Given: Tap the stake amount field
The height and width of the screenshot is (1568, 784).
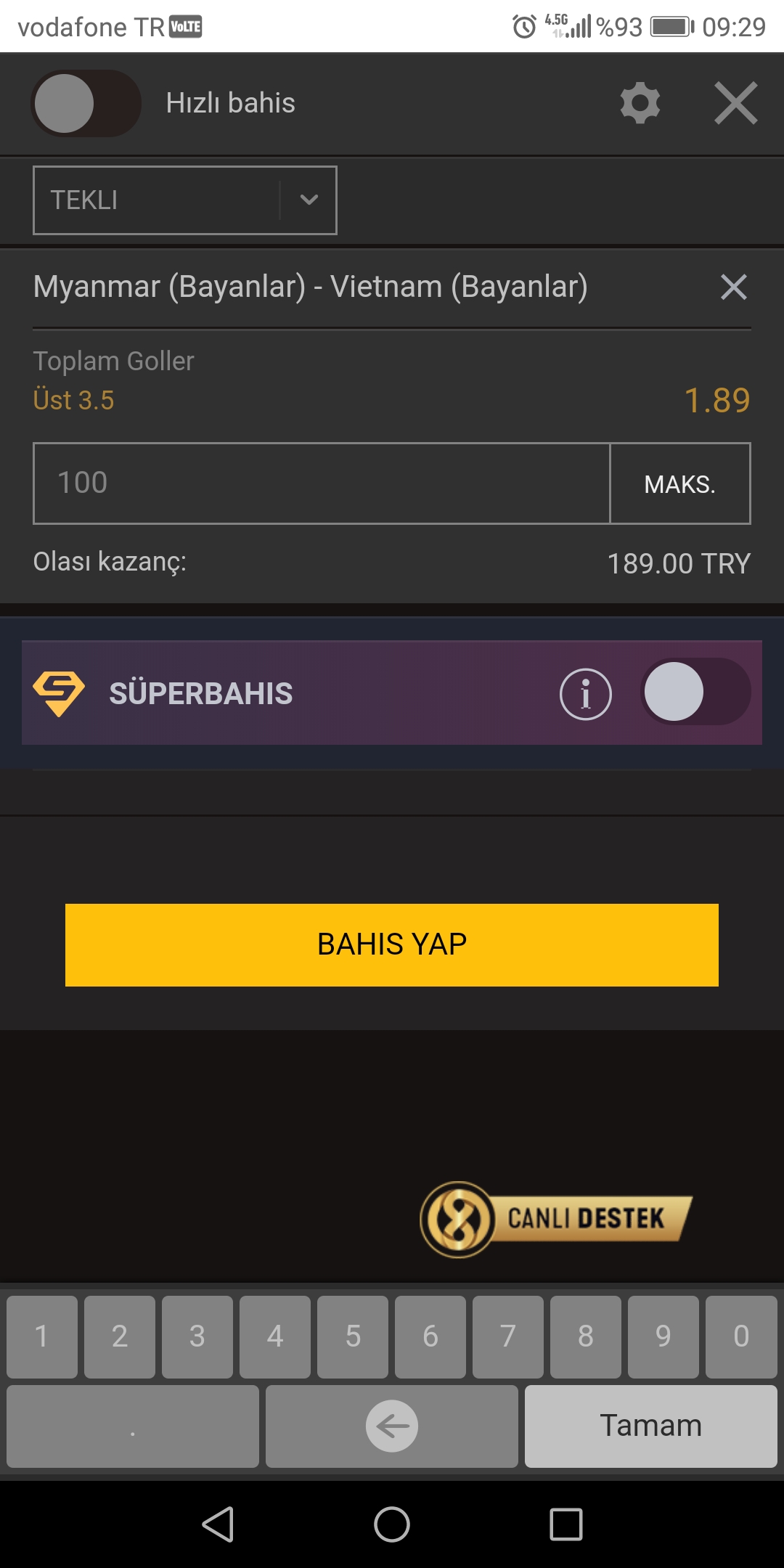Looking at the screenshot, I should click(322, 483).
